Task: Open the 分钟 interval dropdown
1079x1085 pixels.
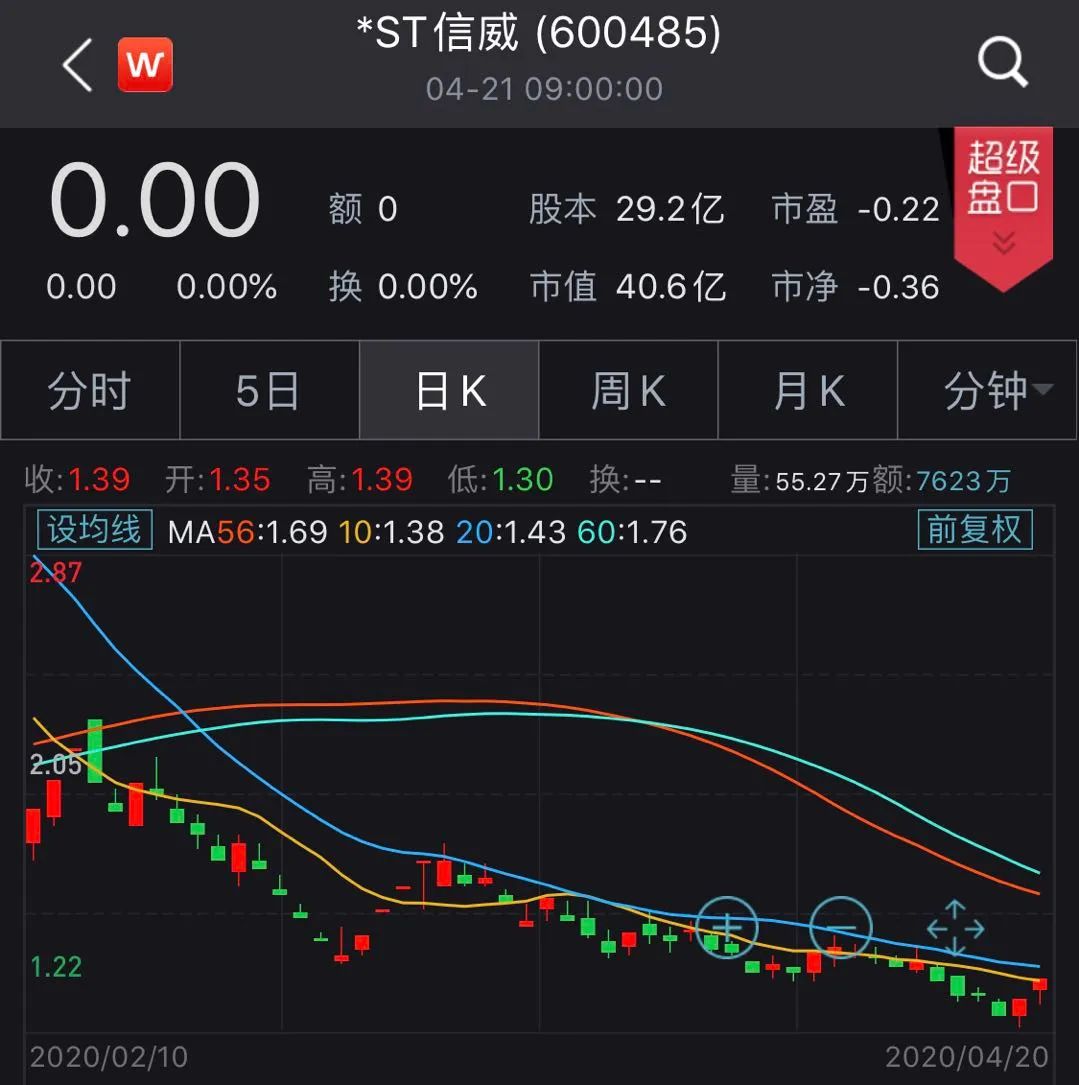Action: click(x=996, y=391)
